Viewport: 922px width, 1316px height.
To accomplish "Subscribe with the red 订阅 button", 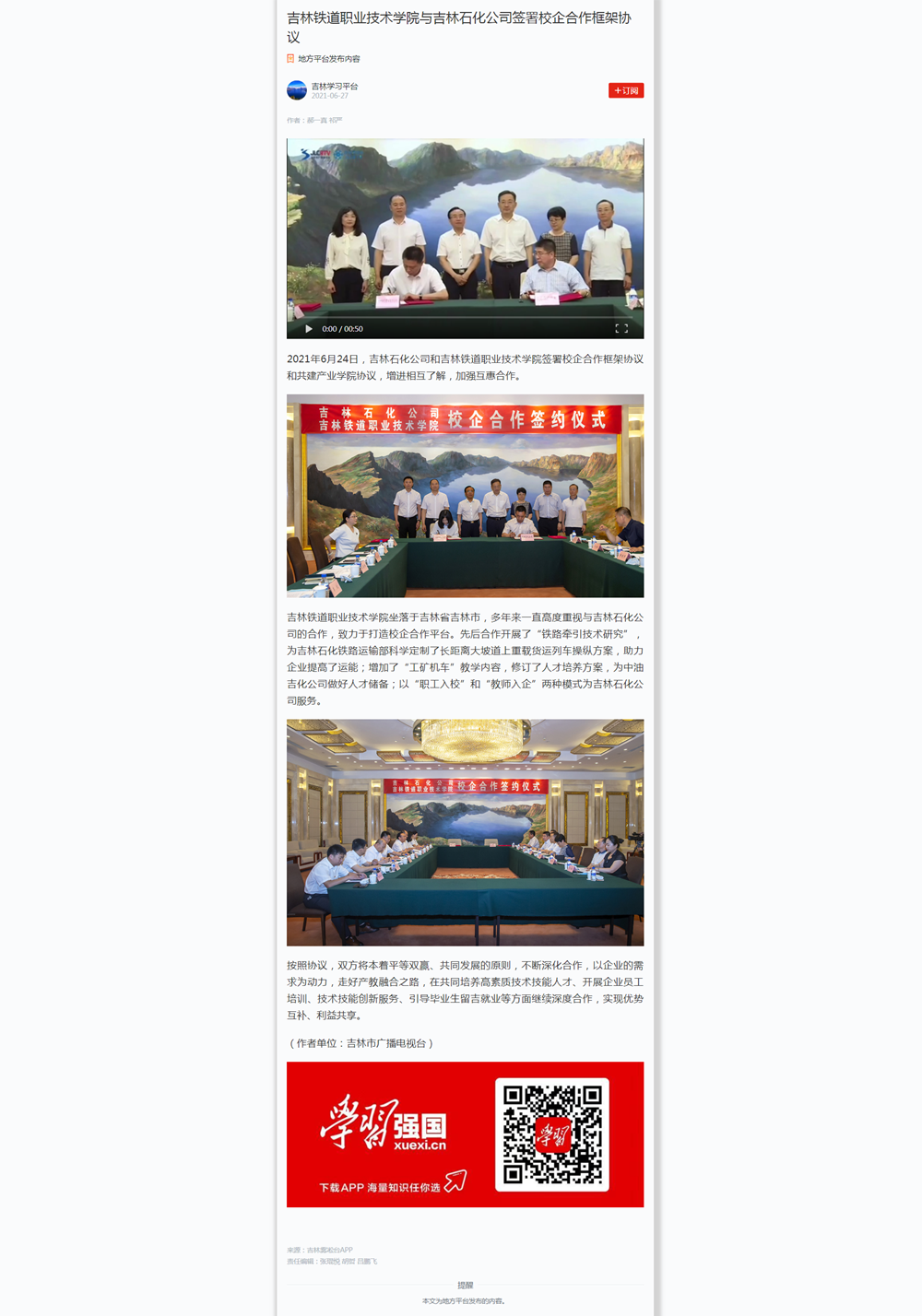I will pos(626,90).
